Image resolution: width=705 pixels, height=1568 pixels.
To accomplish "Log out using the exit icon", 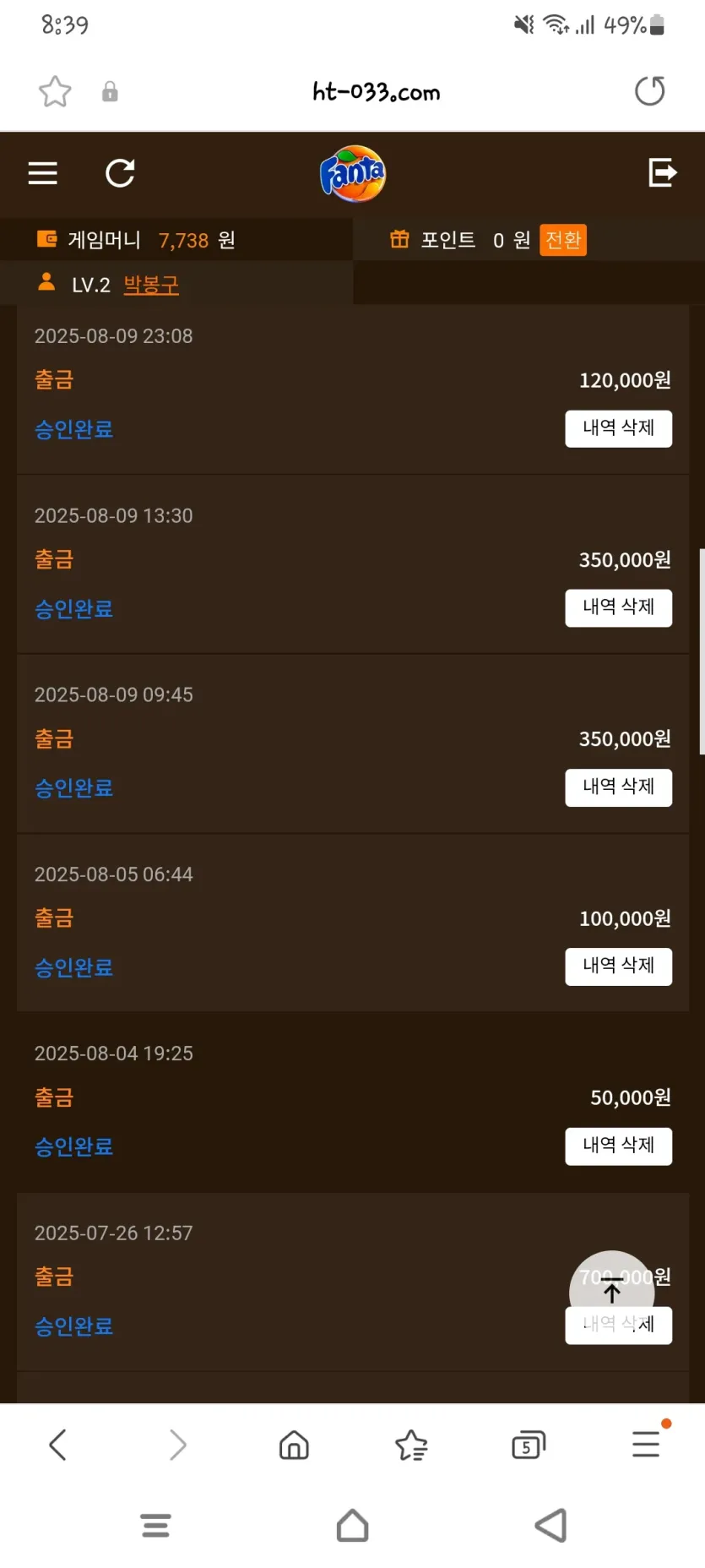I will point(662,172).
